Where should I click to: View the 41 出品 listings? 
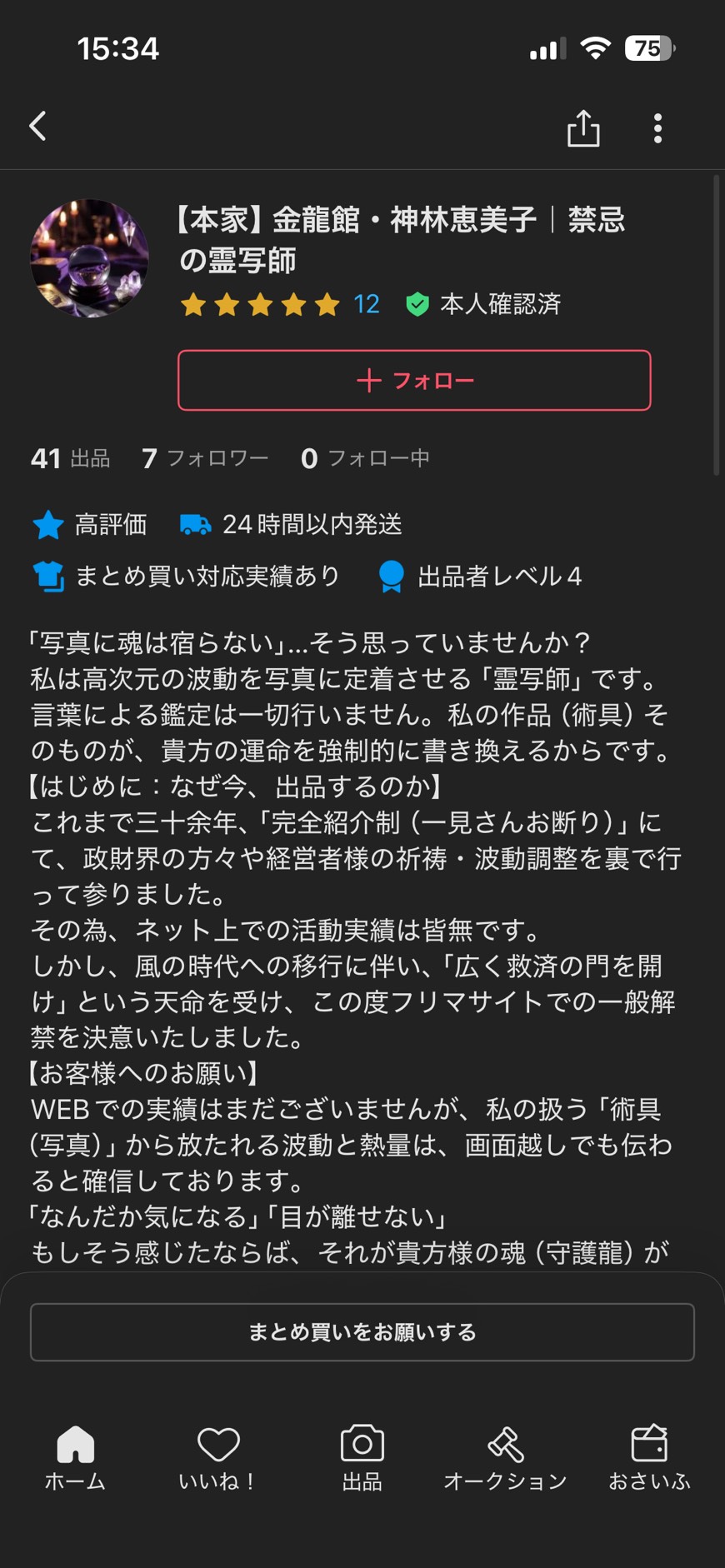(x=70, y=458)
